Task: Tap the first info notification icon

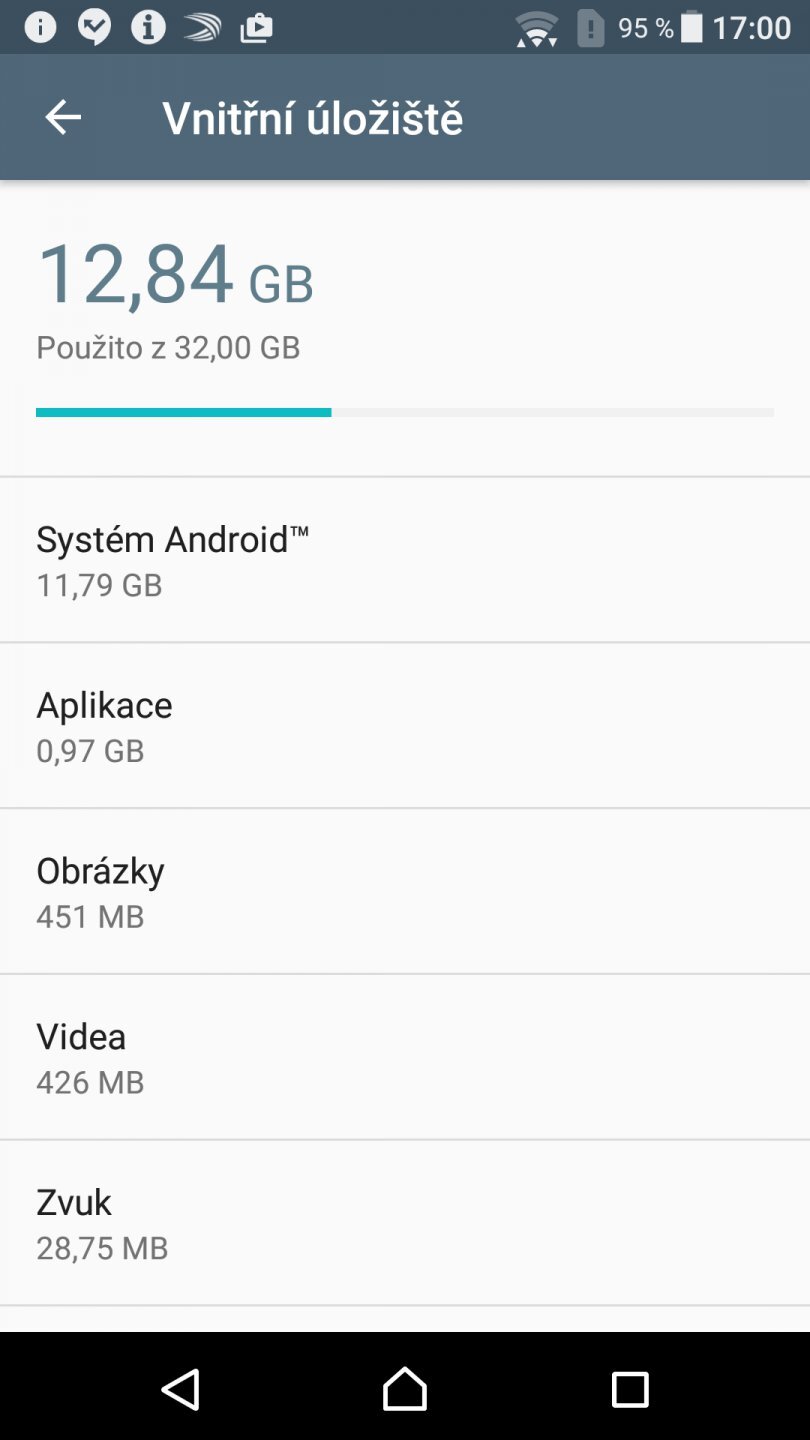Action: [40, 27]
